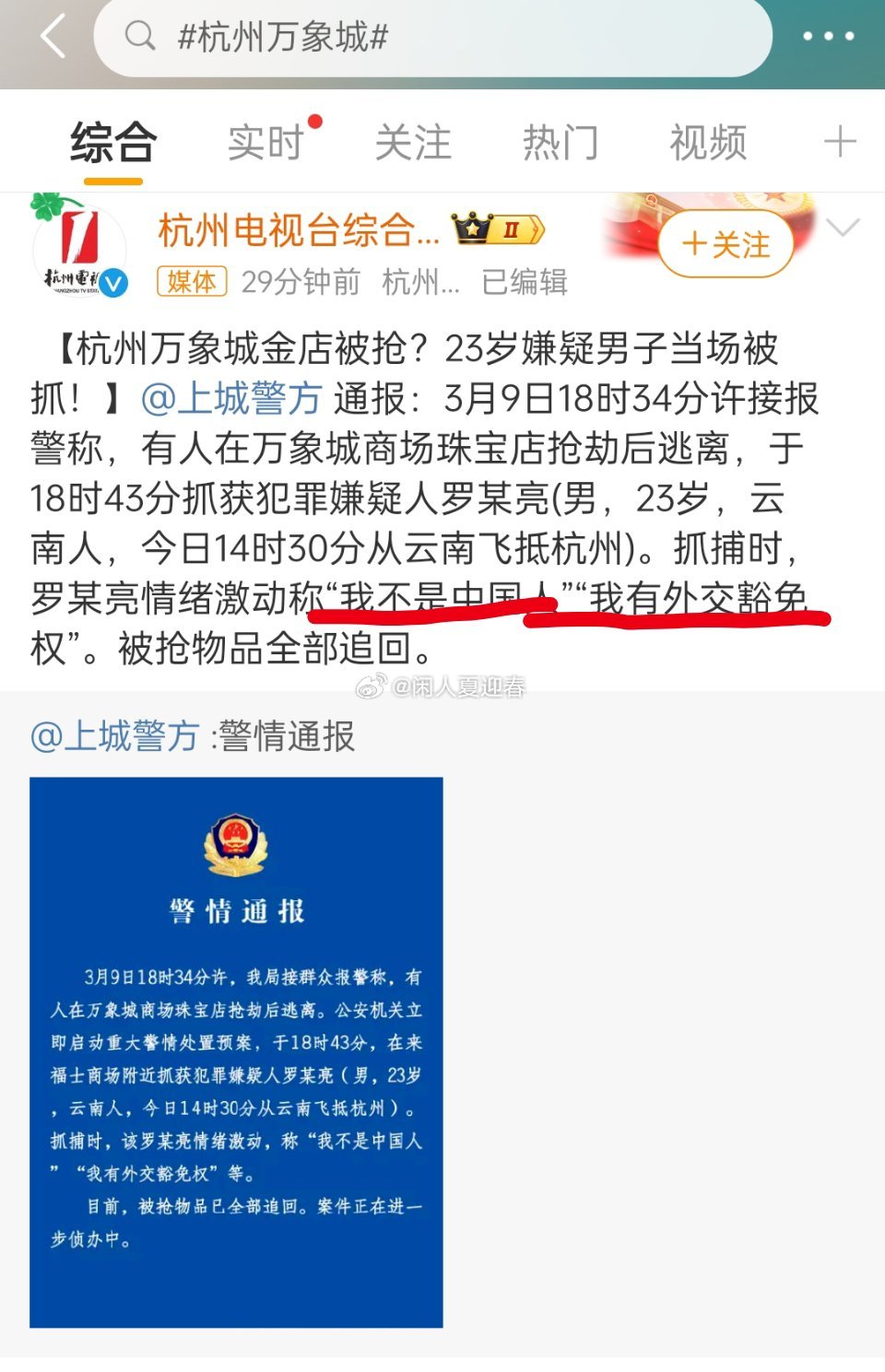The width and height of the screenshot is (885, 1372).
Task: Switch to the 关注 tab
Action: click(413, 144)
